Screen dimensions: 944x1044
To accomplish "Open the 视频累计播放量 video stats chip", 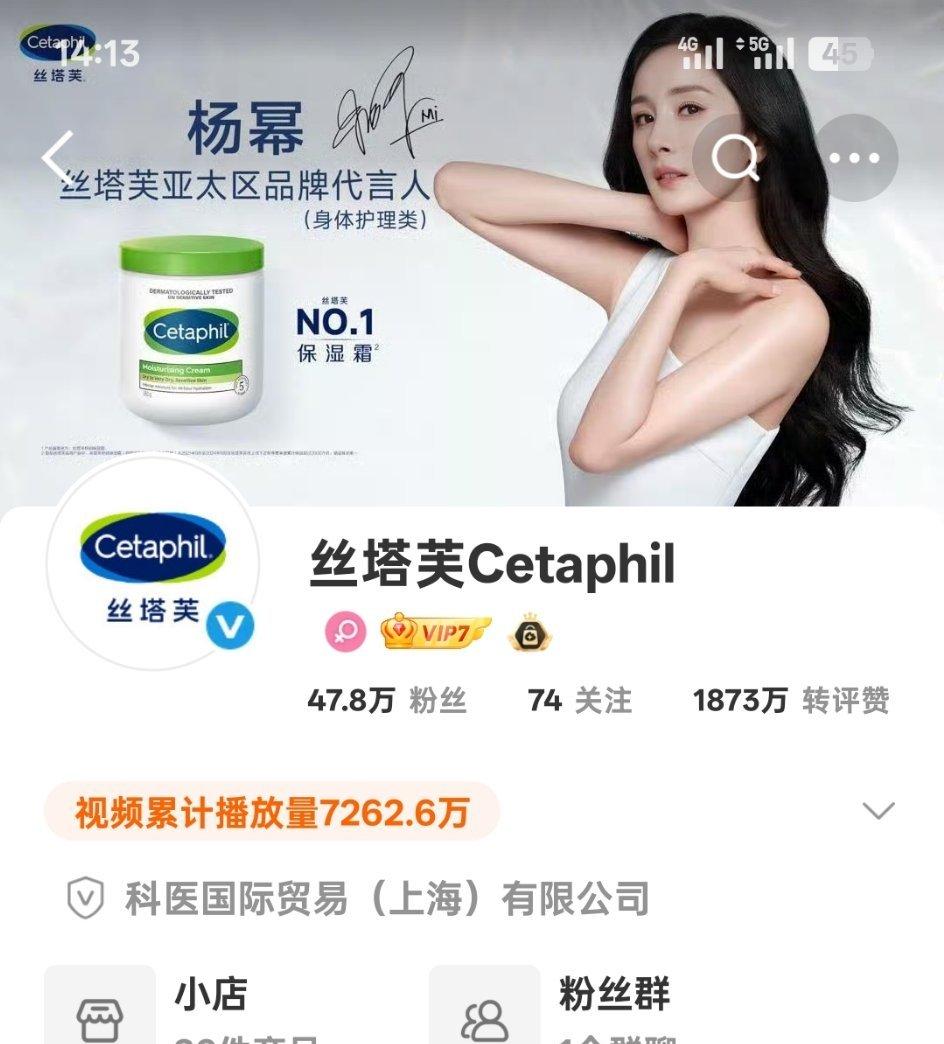I will coord(272,813).
